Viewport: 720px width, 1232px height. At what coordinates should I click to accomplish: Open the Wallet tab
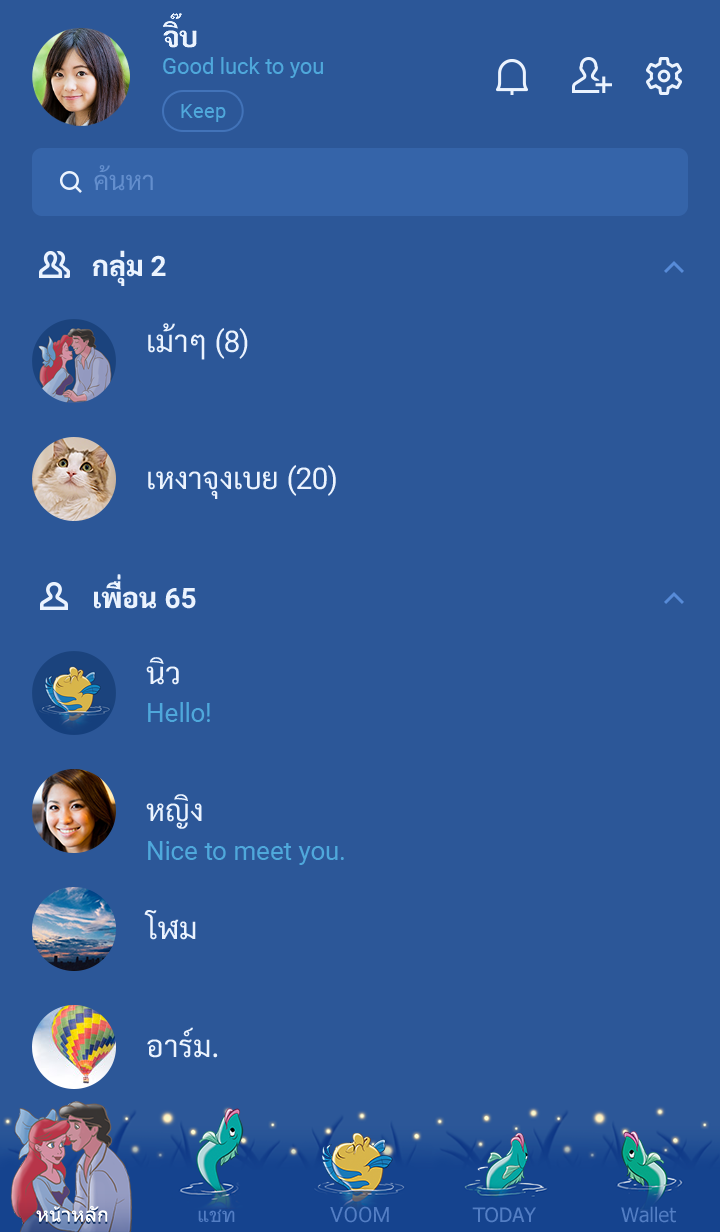click(x=648, y=1170)
